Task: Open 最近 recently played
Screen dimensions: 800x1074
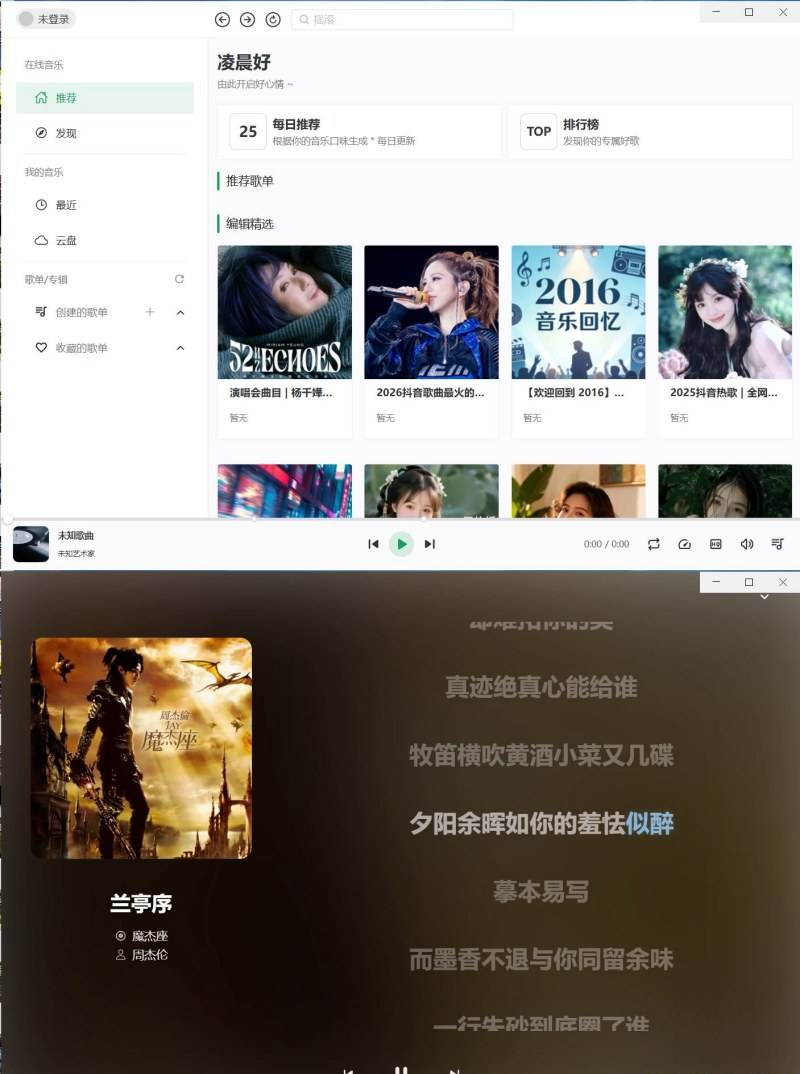Action: tap(65, 205)
